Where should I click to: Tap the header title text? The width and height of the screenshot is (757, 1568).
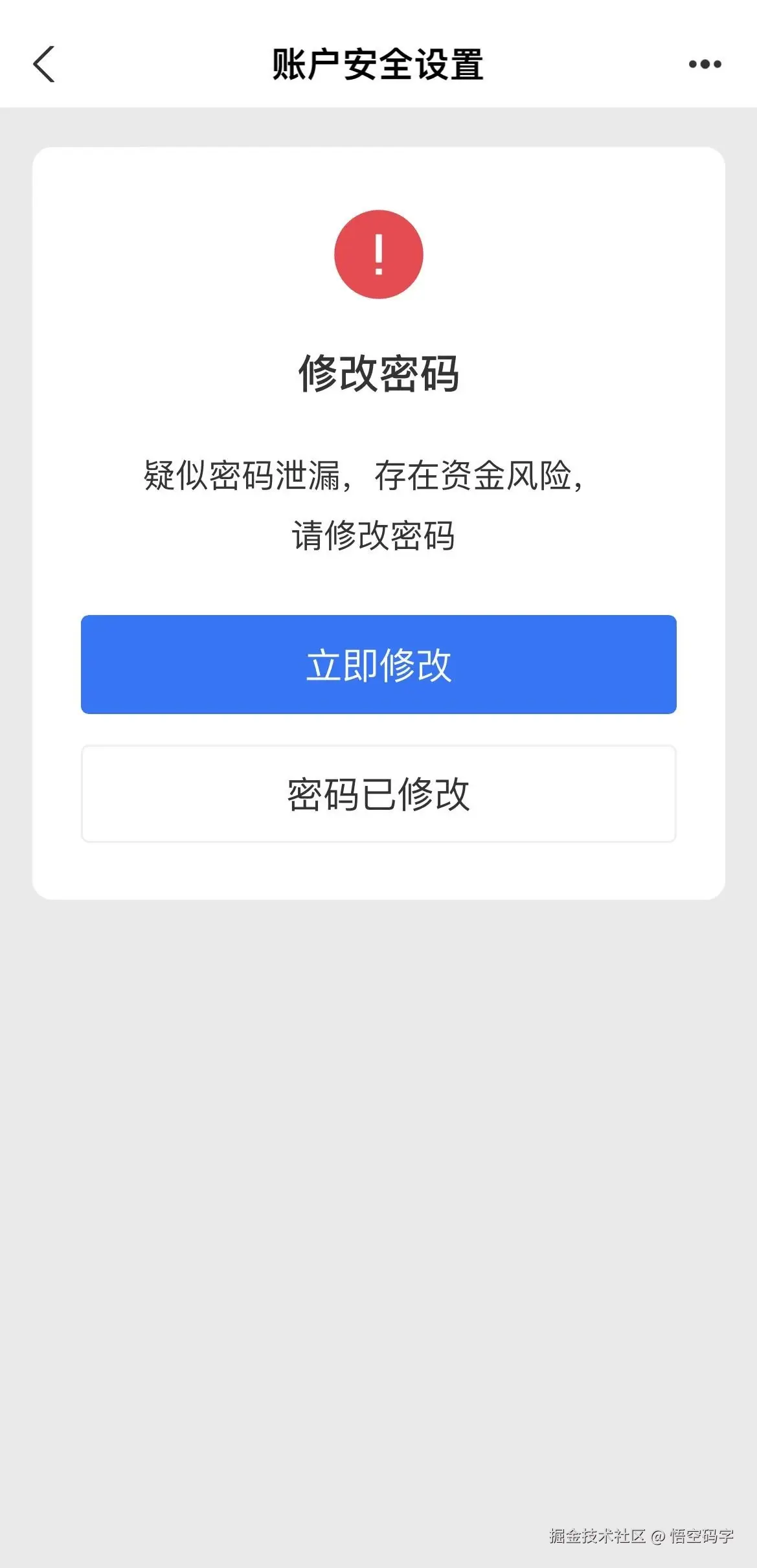point(378,63)
